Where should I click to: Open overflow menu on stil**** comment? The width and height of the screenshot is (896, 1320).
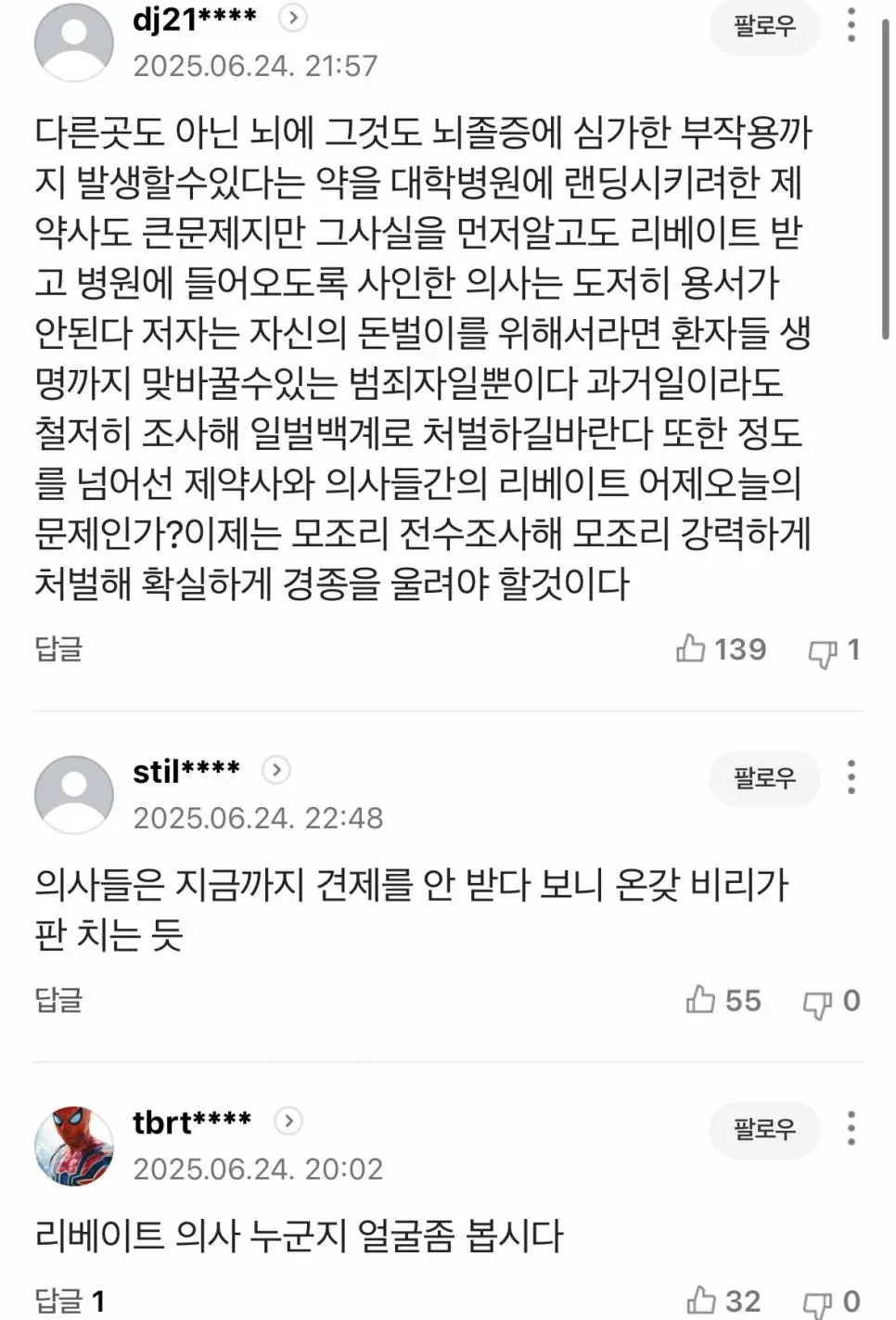pos(851,777)
